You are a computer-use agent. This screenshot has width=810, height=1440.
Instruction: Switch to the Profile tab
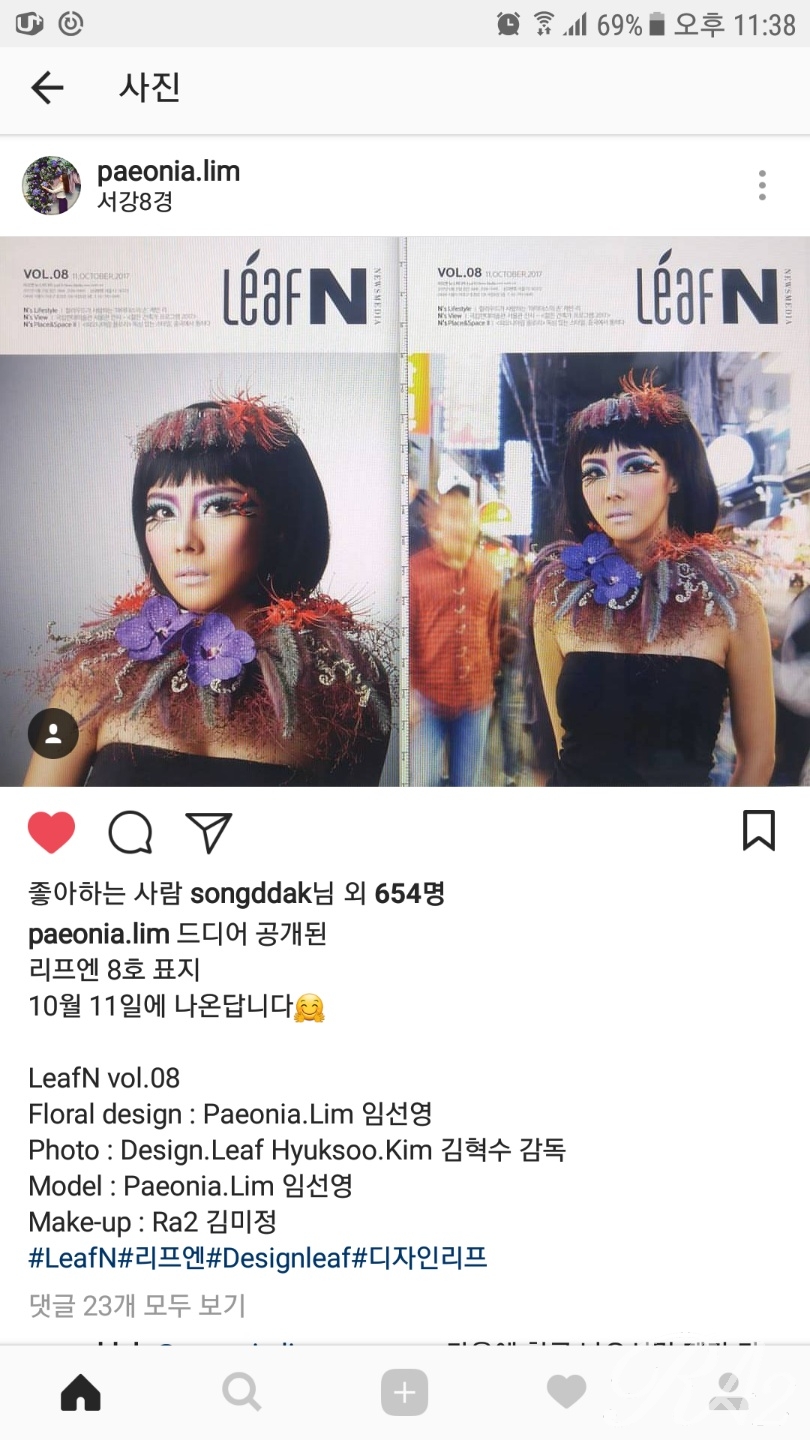pos(728,1392)
